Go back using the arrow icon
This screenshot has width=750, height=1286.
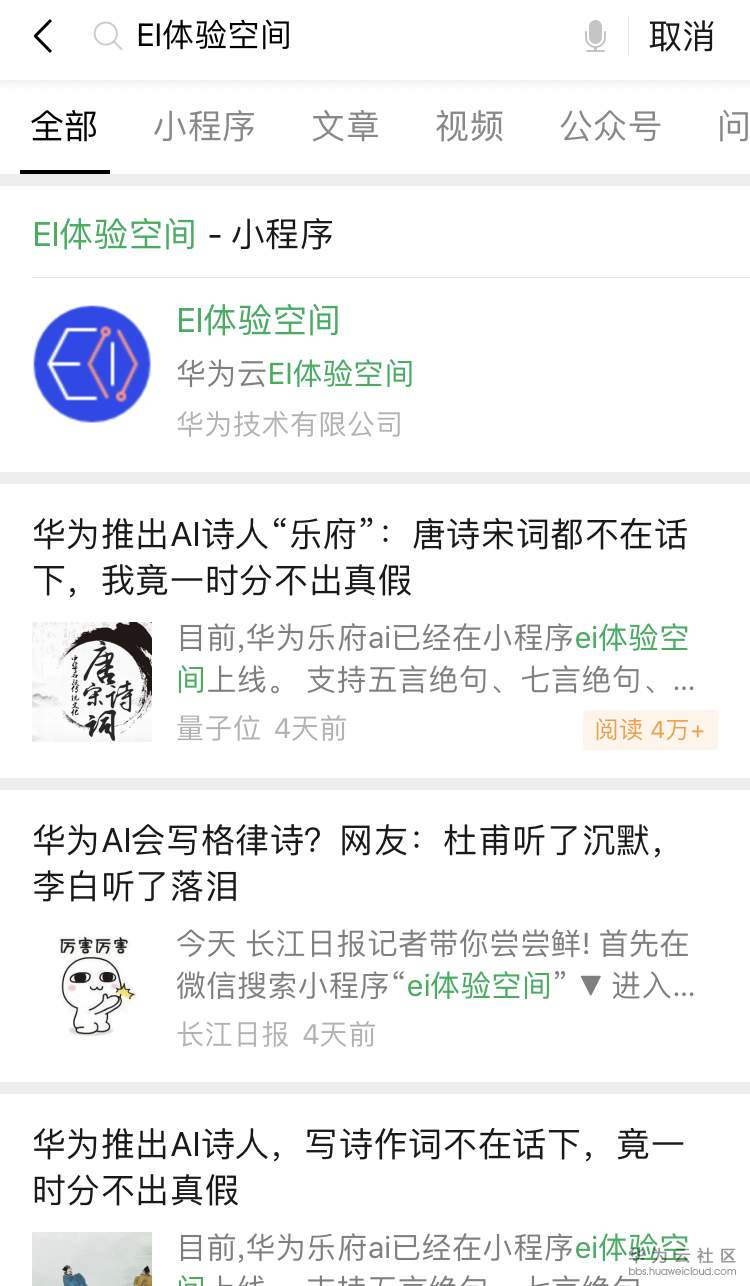click(x=42, y=37)
